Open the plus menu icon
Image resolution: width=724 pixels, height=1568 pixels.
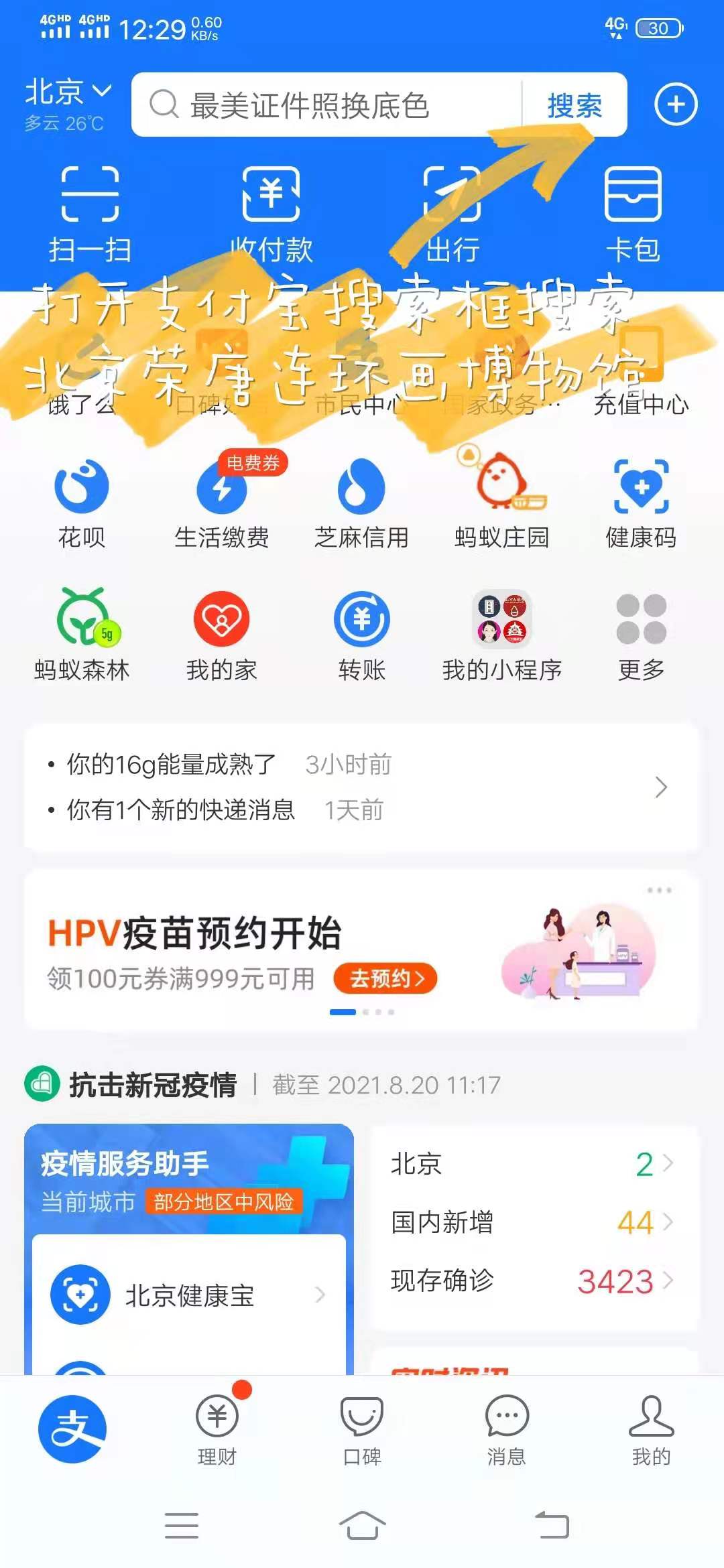[675, 105]
